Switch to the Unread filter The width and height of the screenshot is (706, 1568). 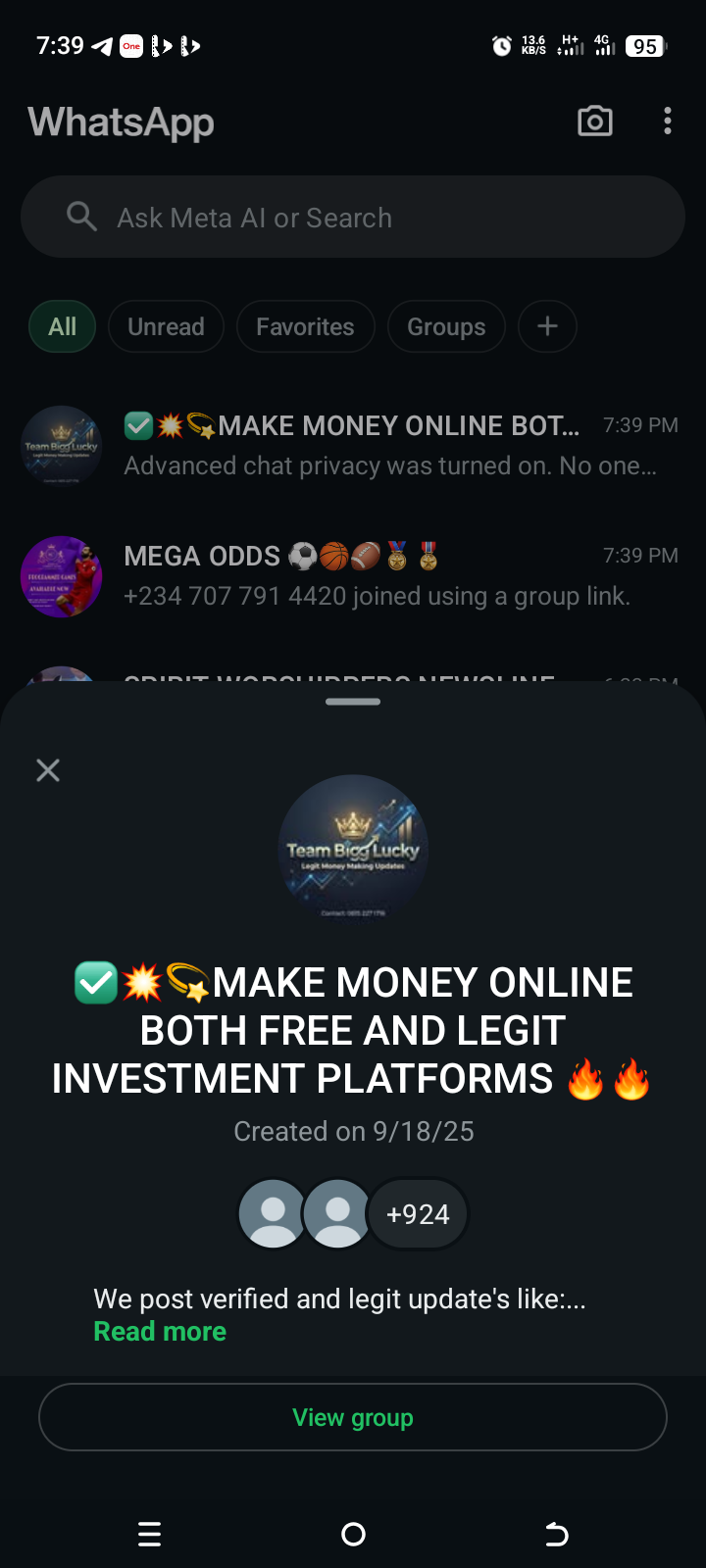(x=166, y=326)
